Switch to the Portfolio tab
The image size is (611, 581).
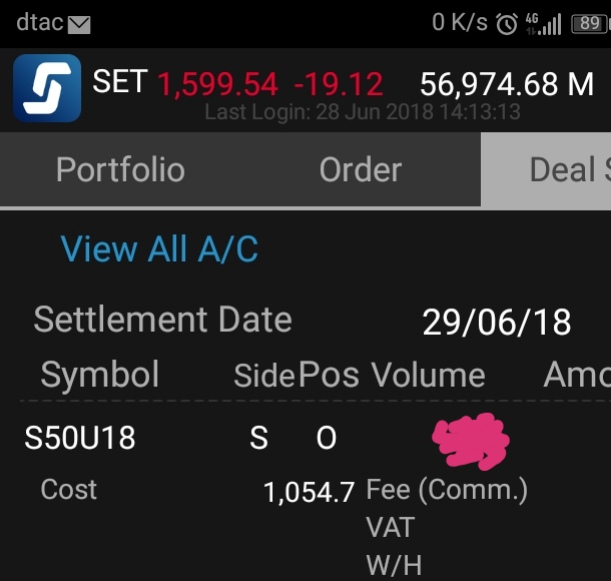click(120, 169)
